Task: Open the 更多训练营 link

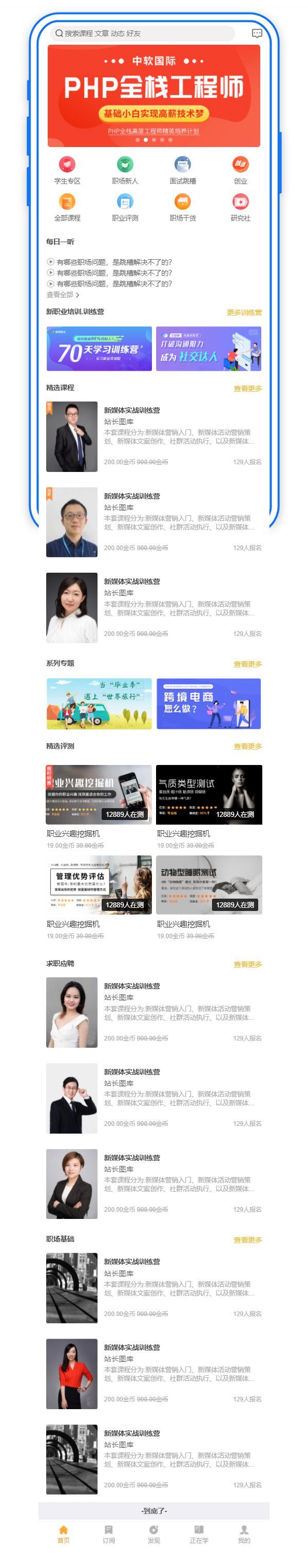Action: click(244, 312)
